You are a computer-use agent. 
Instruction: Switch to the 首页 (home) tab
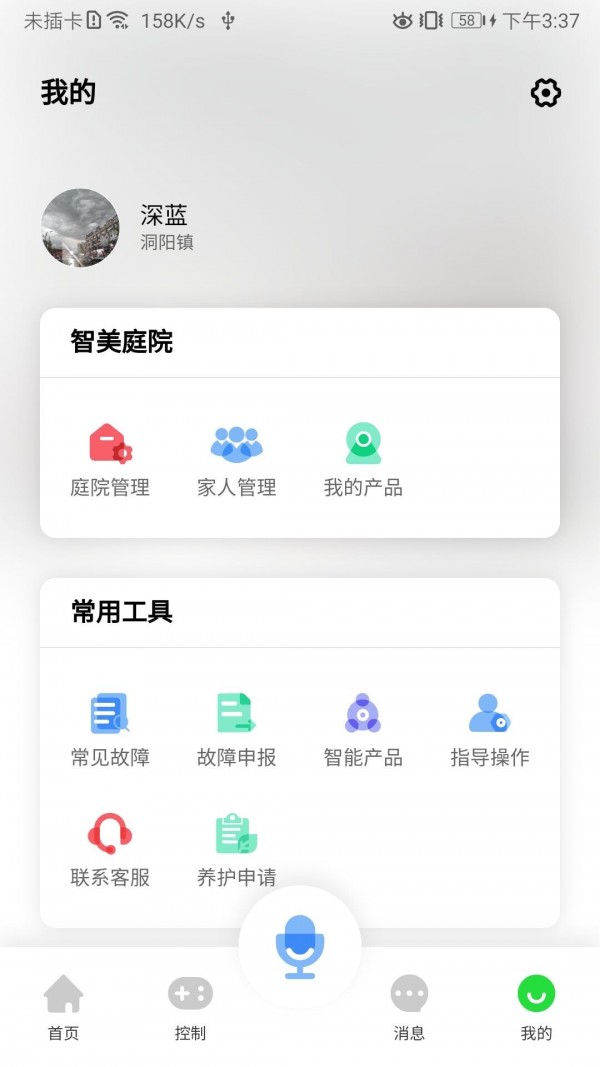click(x=63, y=1006)
